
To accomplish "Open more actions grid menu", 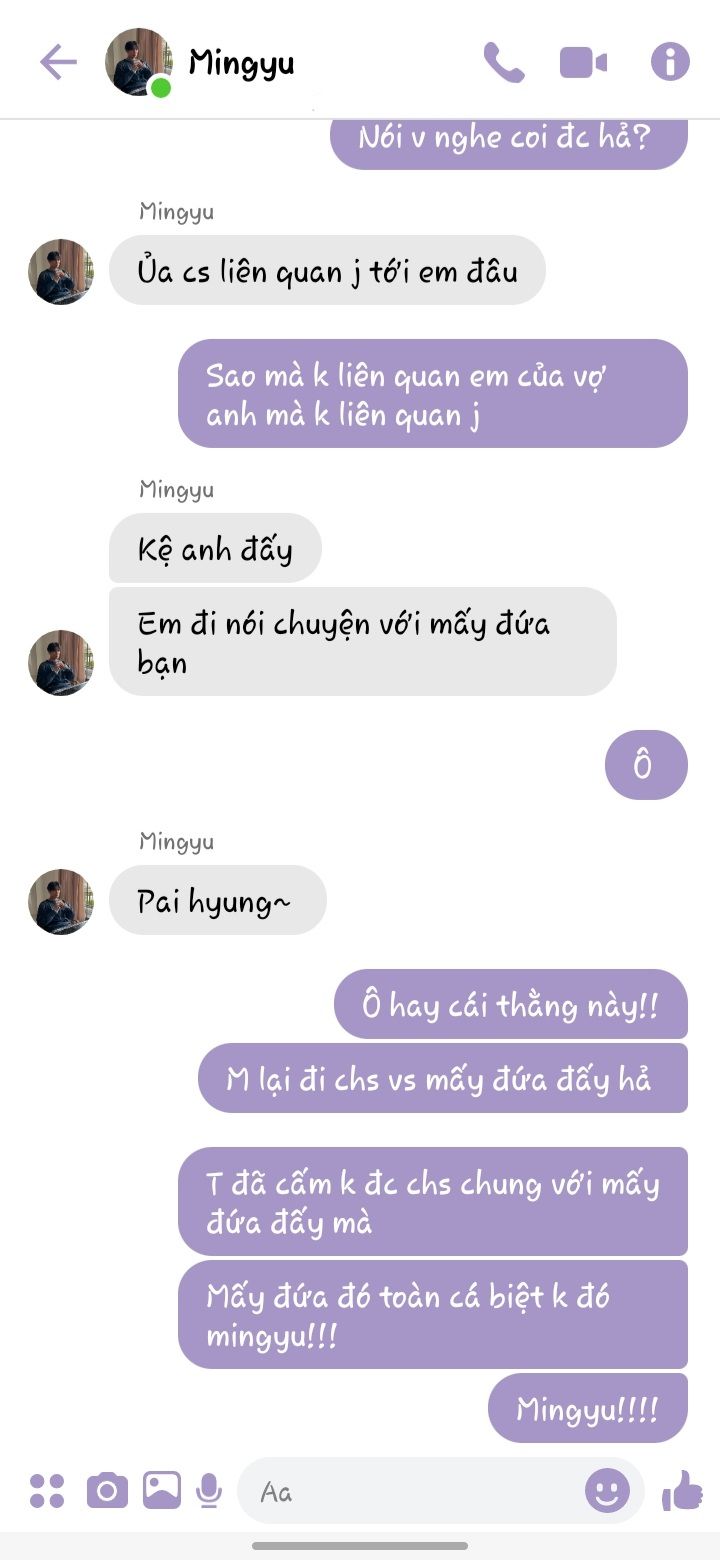I will (x=47, y=1491).
